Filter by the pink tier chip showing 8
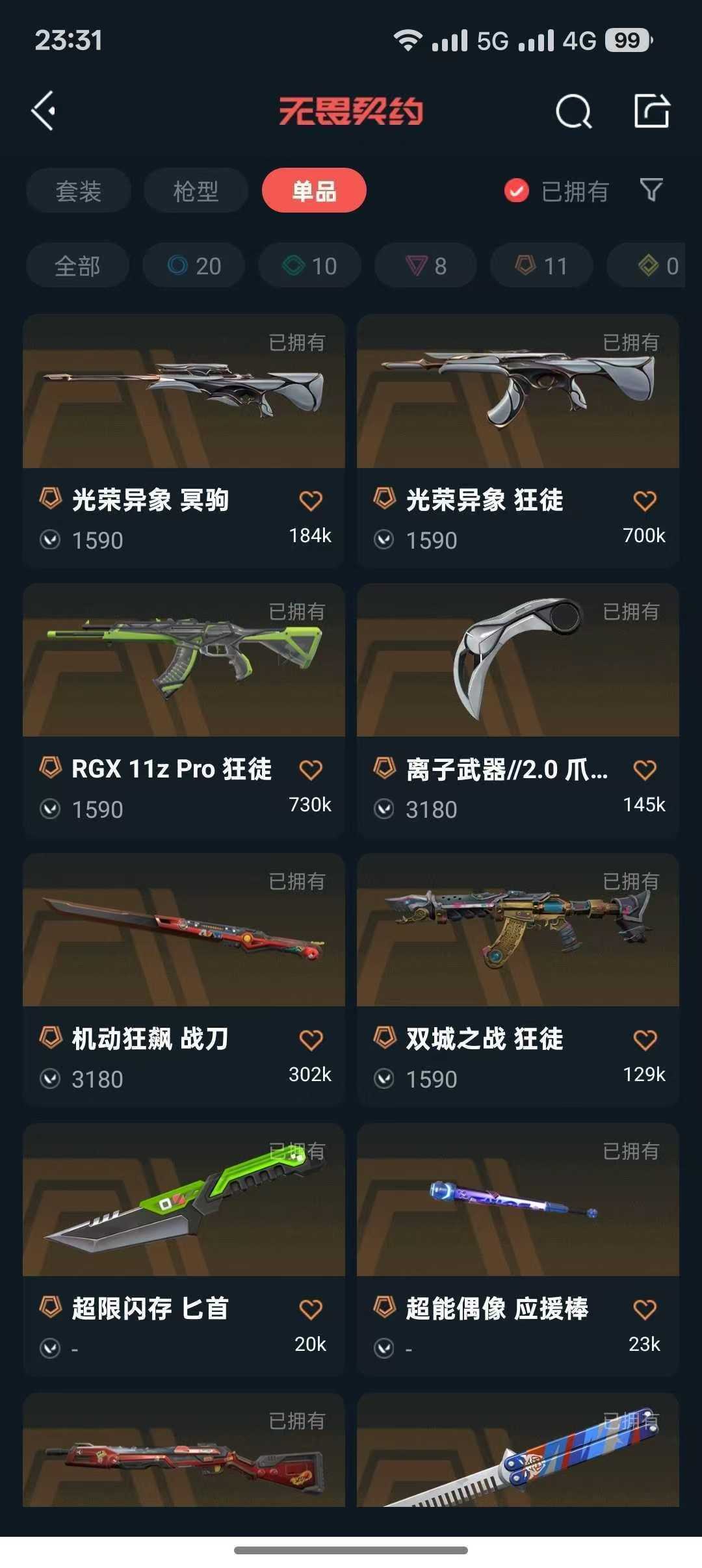Screen dimensions: 702x1568 [x=426, y=265]
